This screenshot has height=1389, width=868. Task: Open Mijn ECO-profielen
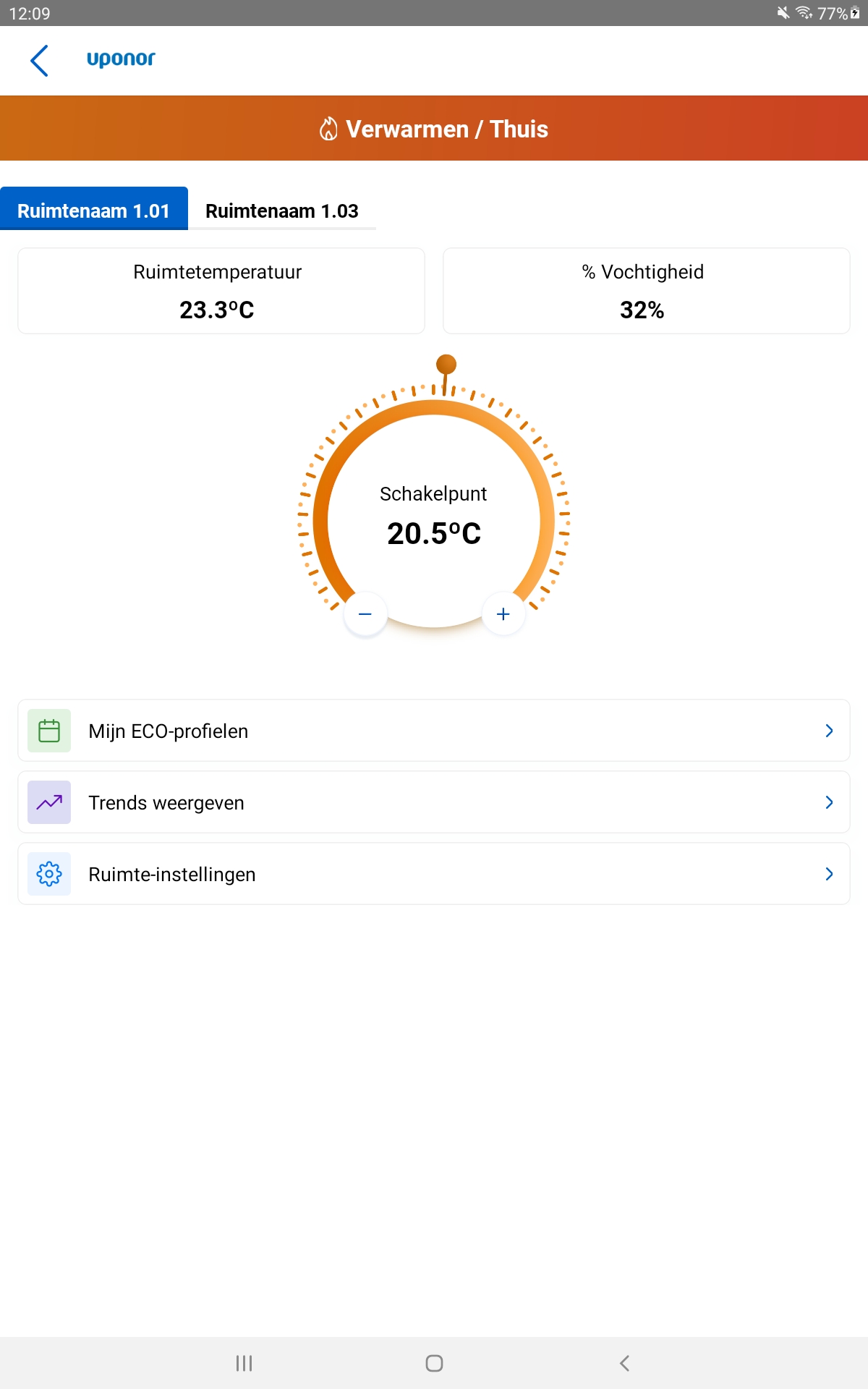coord(434,731)
